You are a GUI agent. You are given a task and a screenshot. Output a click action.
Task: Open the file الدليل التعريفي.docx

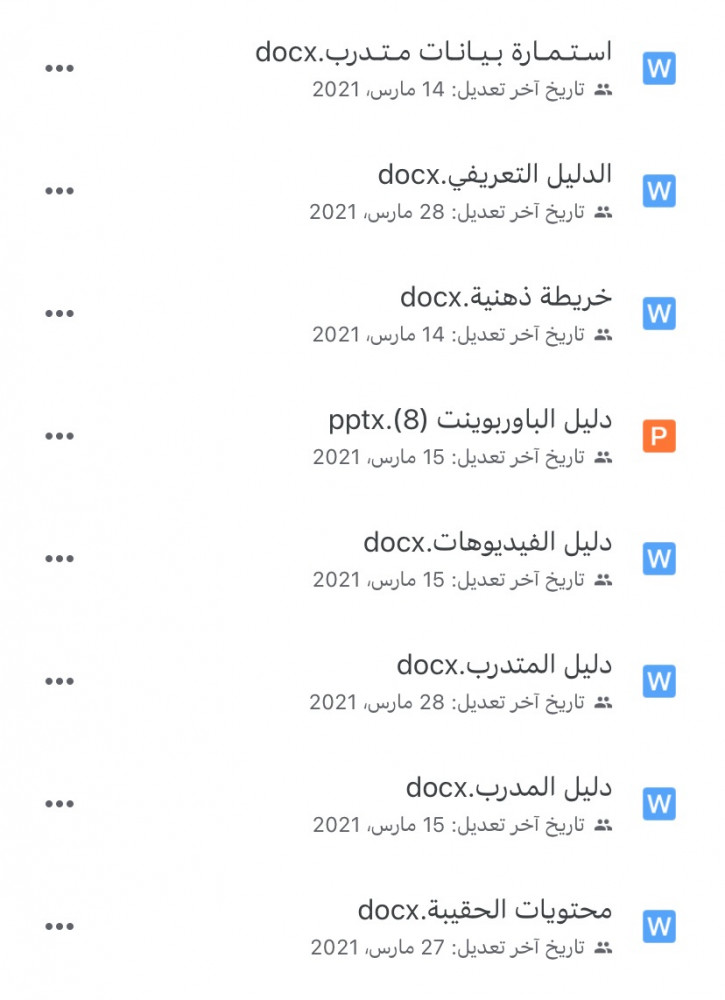click(x=494, y=175)
